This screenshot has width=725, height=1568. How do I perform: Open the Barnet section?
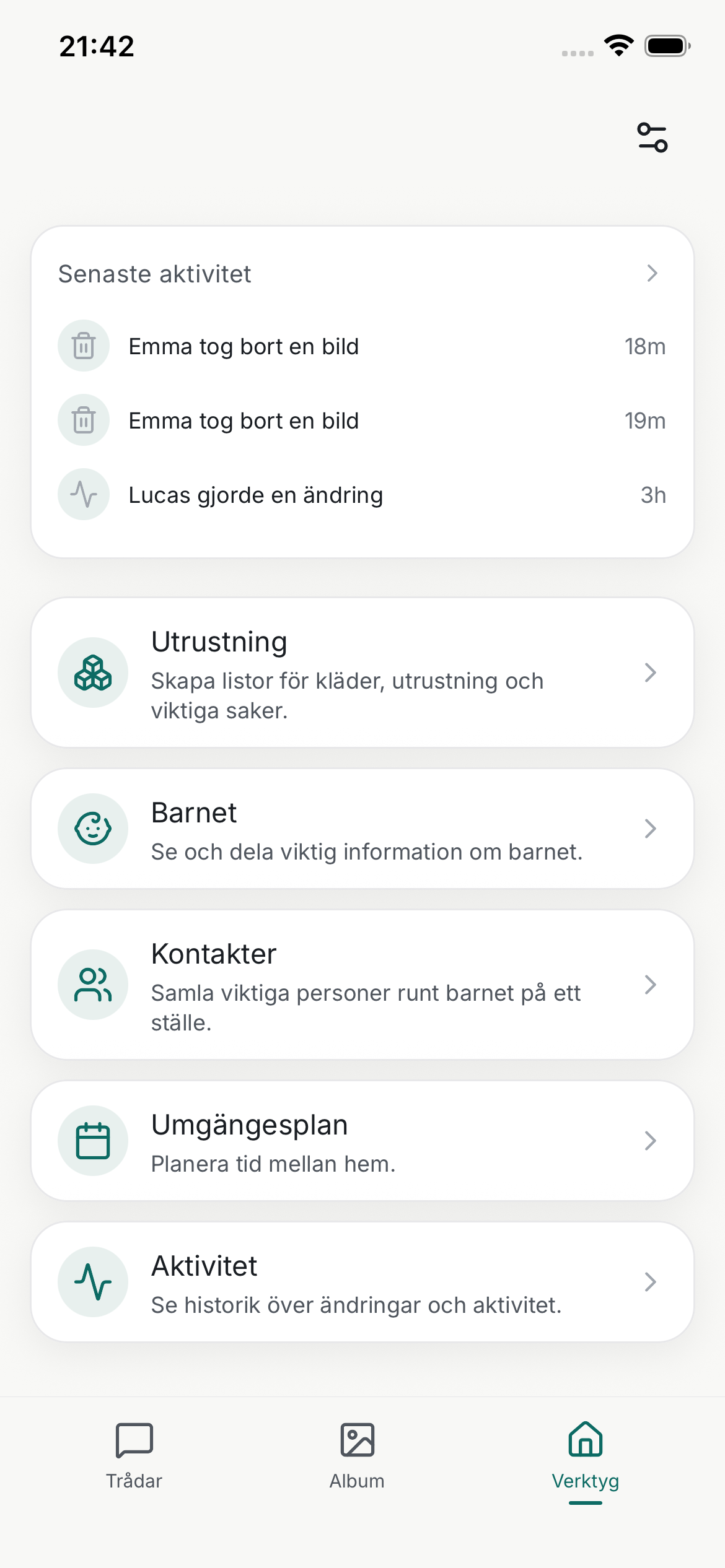point(362,828)
